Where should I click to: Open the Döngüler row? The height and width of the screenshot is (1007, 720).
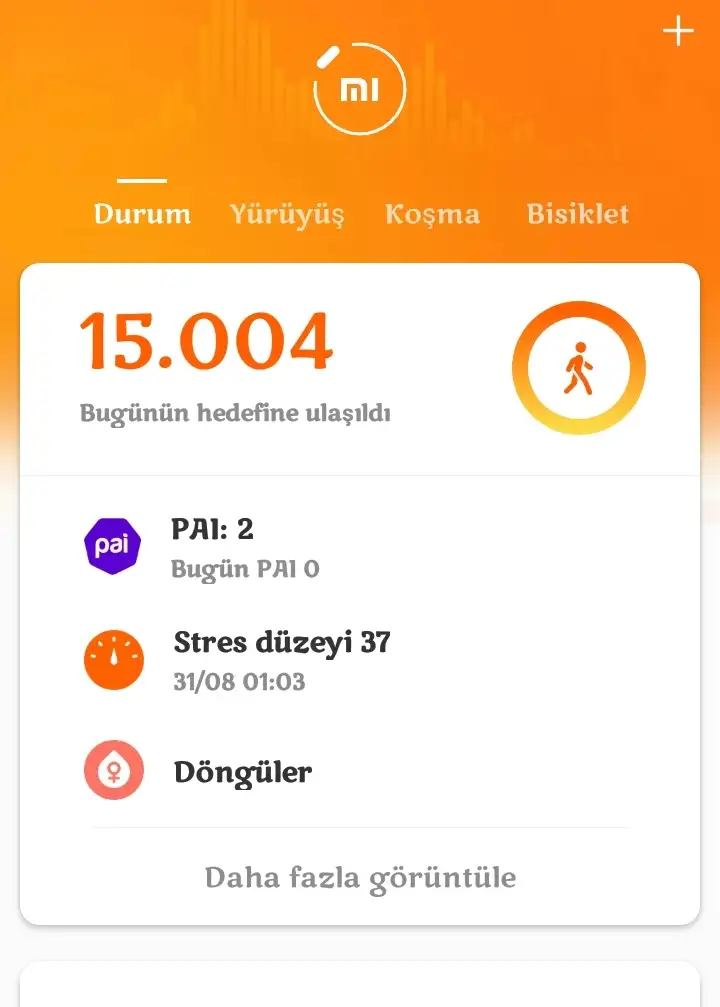click(x=359, y=772)
